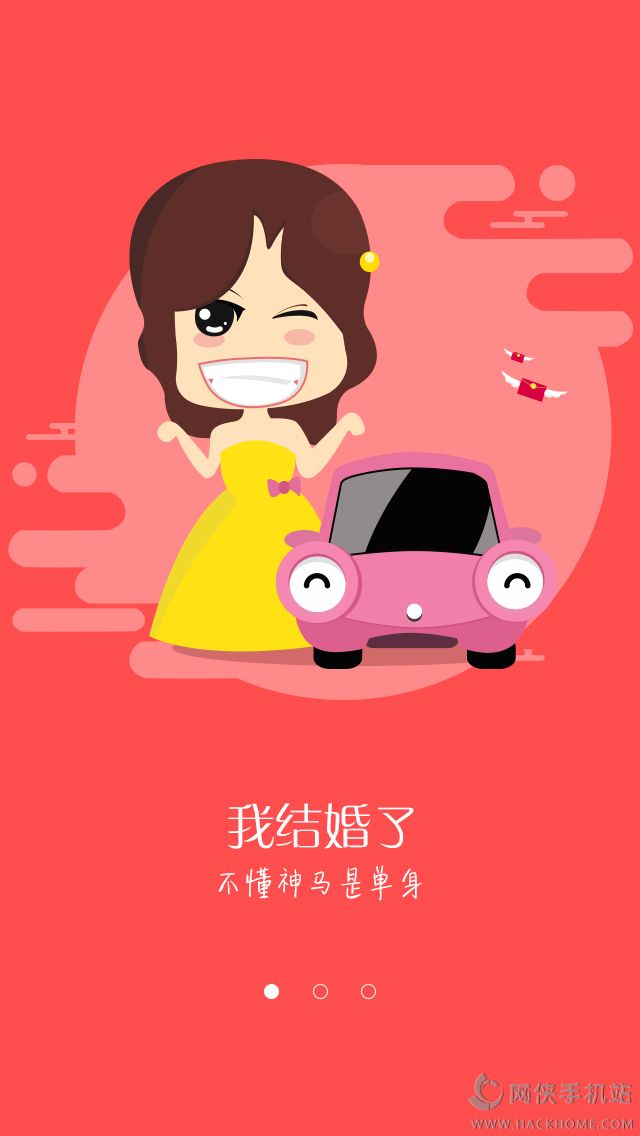Jump to the second onboarding page dot
This screenshot has height=1136, width=640.
(320, 991)
